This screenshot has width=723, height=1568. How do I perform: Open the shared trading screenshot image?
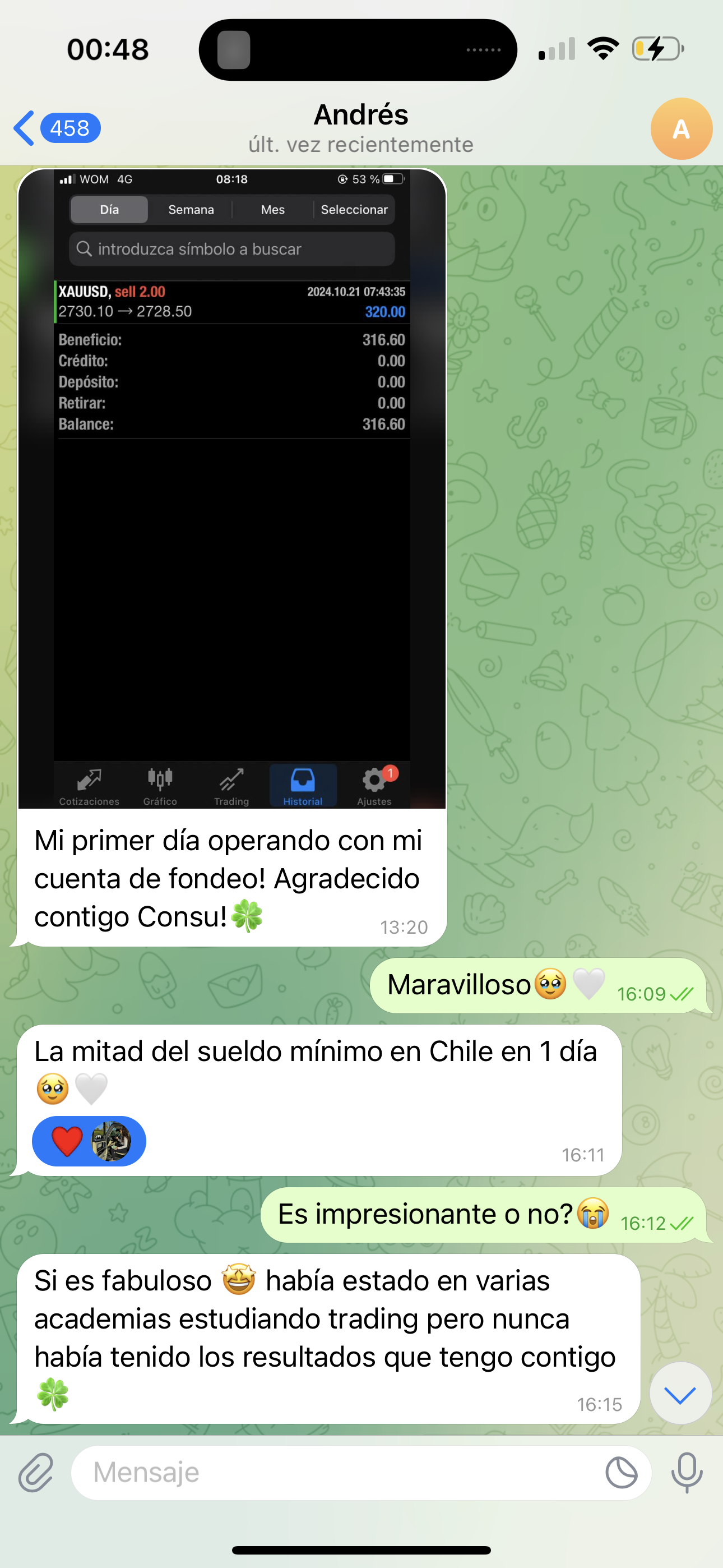click(x=232, y=488)
